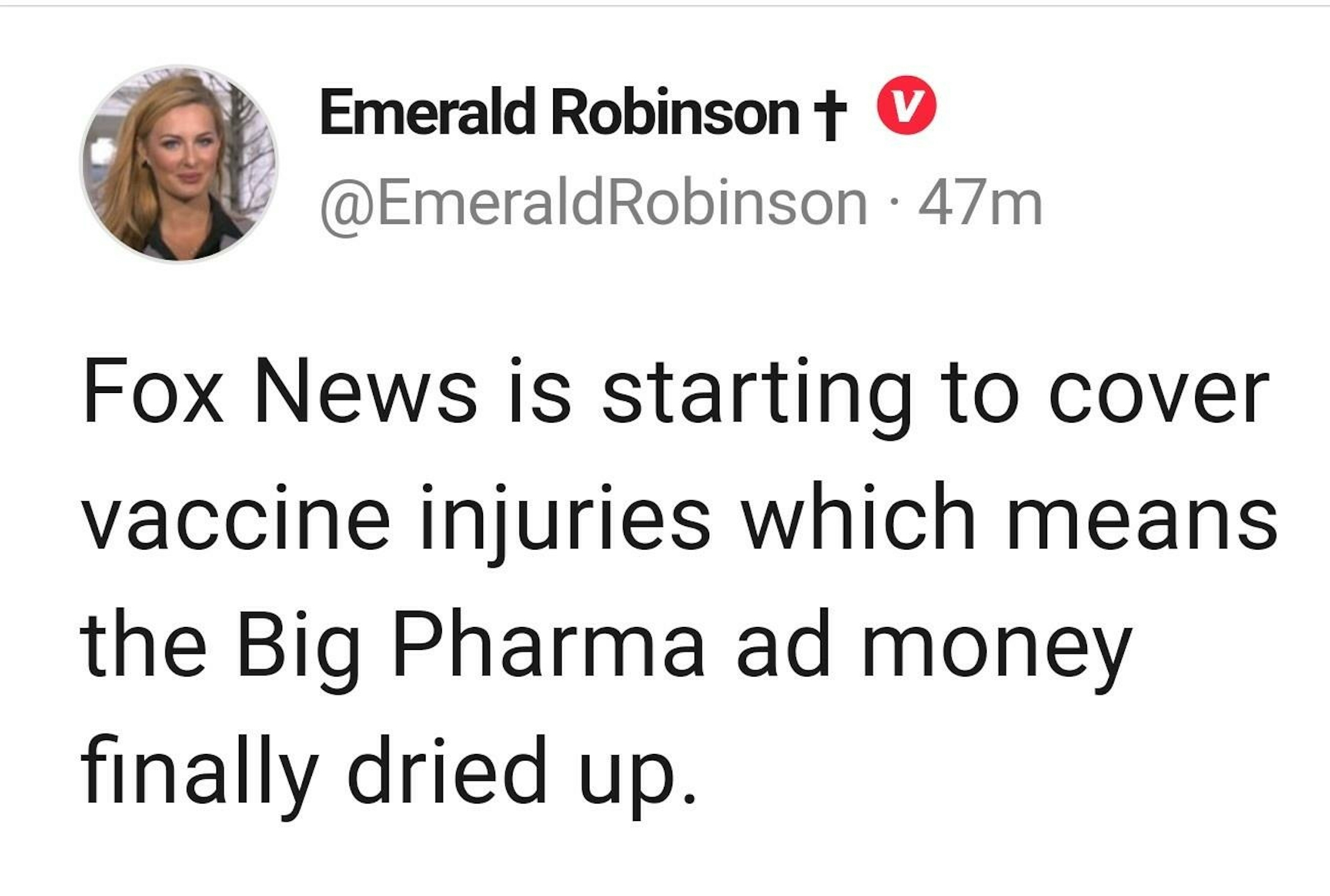Tap the Emerald Robinson display name
The image size is (1330, 896).
pyautogui.click(x=559, y=112)
